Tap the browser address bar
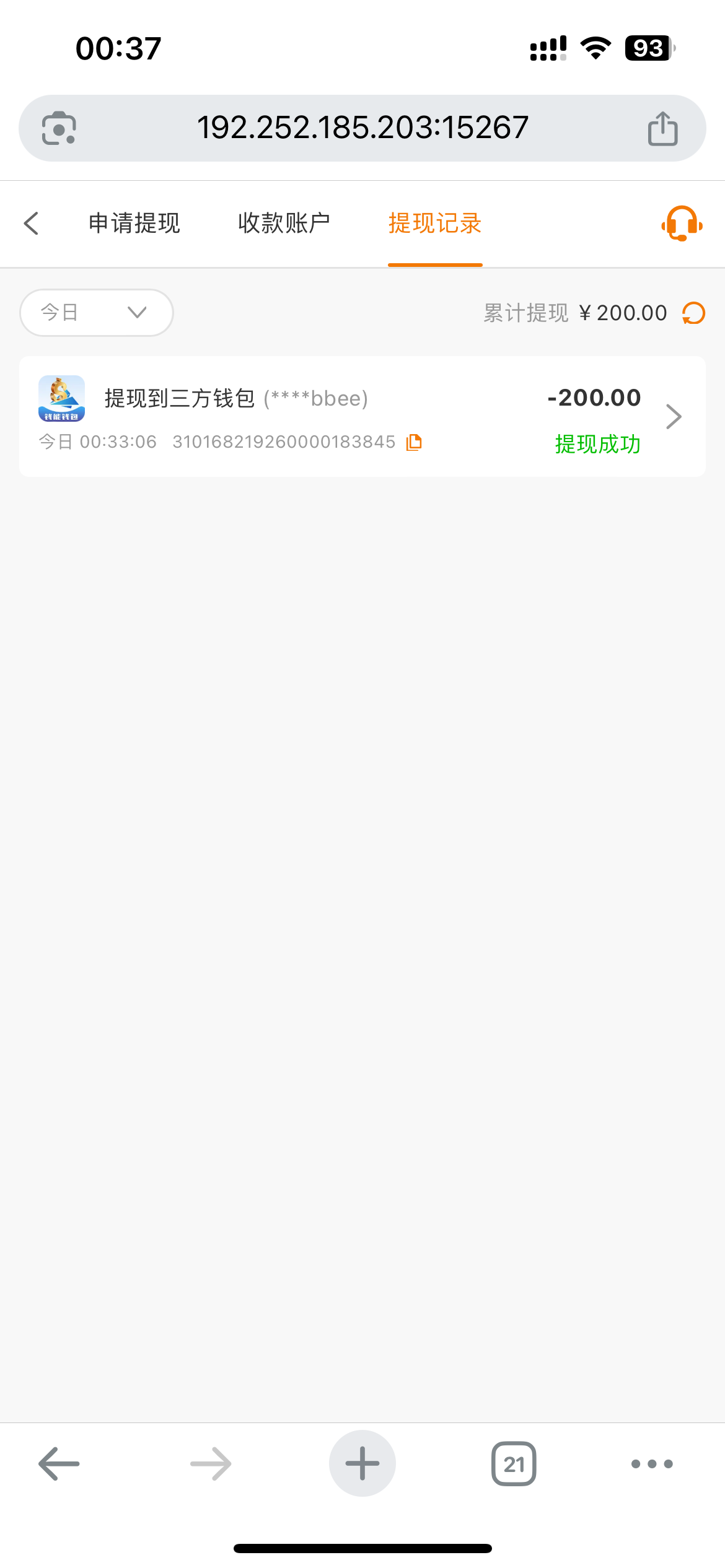Screen dimensions: 725x1568 [x=362, y=128]
